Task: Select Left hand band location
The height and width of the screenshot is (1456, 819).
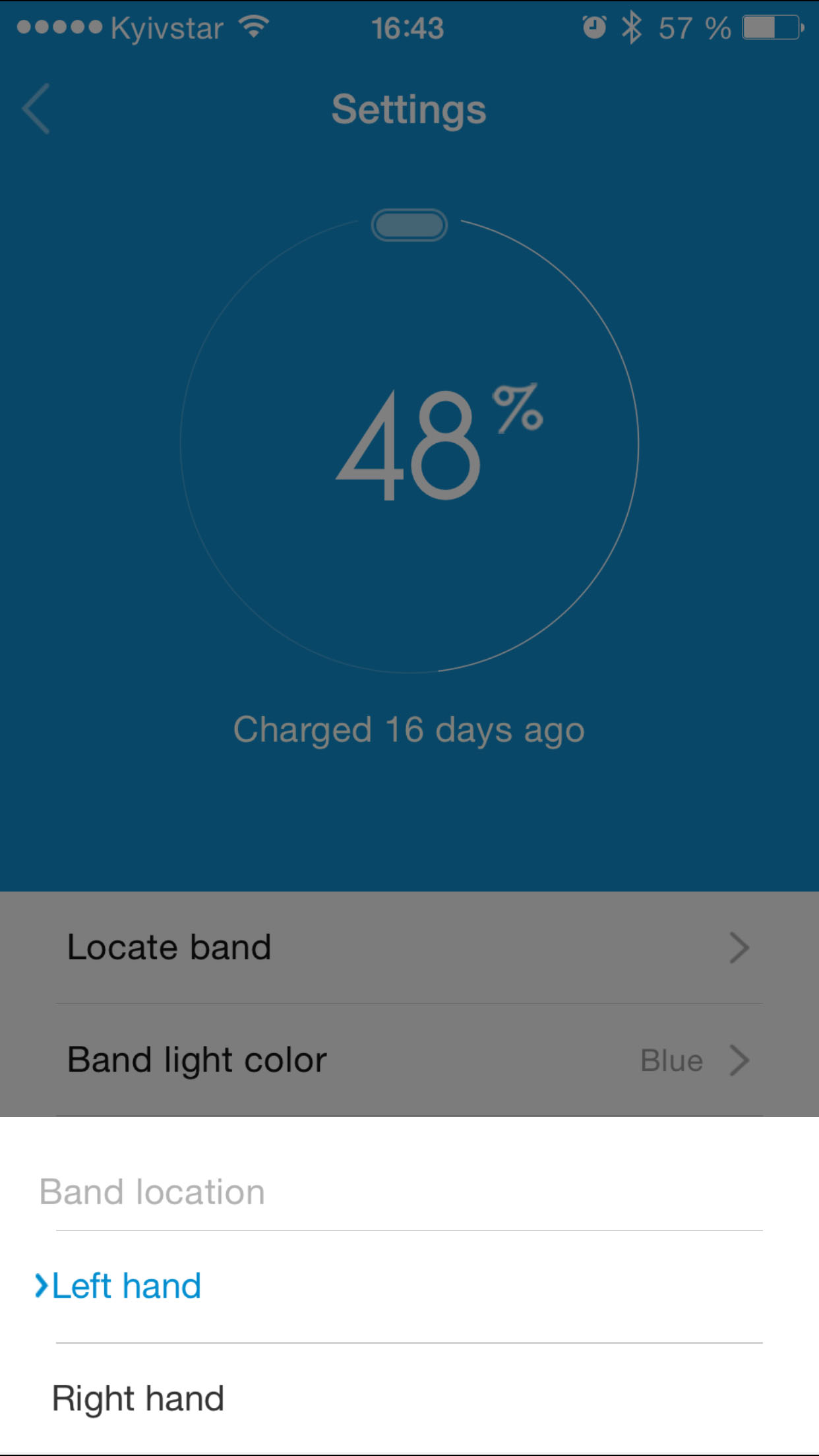Action: coord(125,1287)
